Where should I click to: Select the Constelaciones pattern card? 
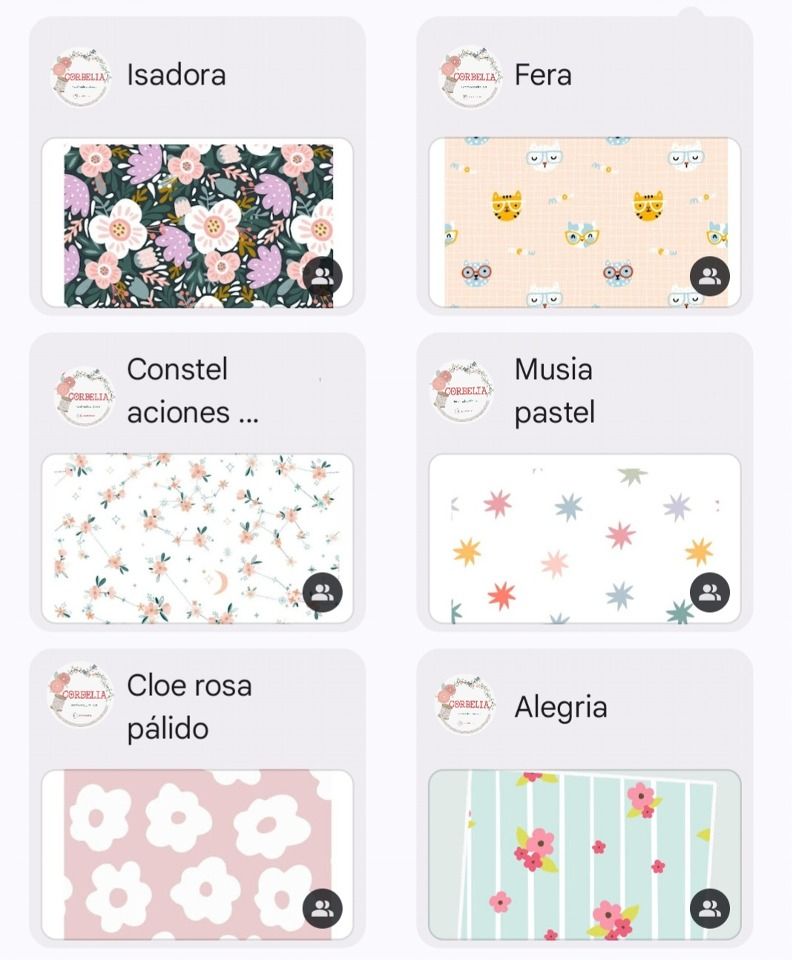tap(197, 539)
